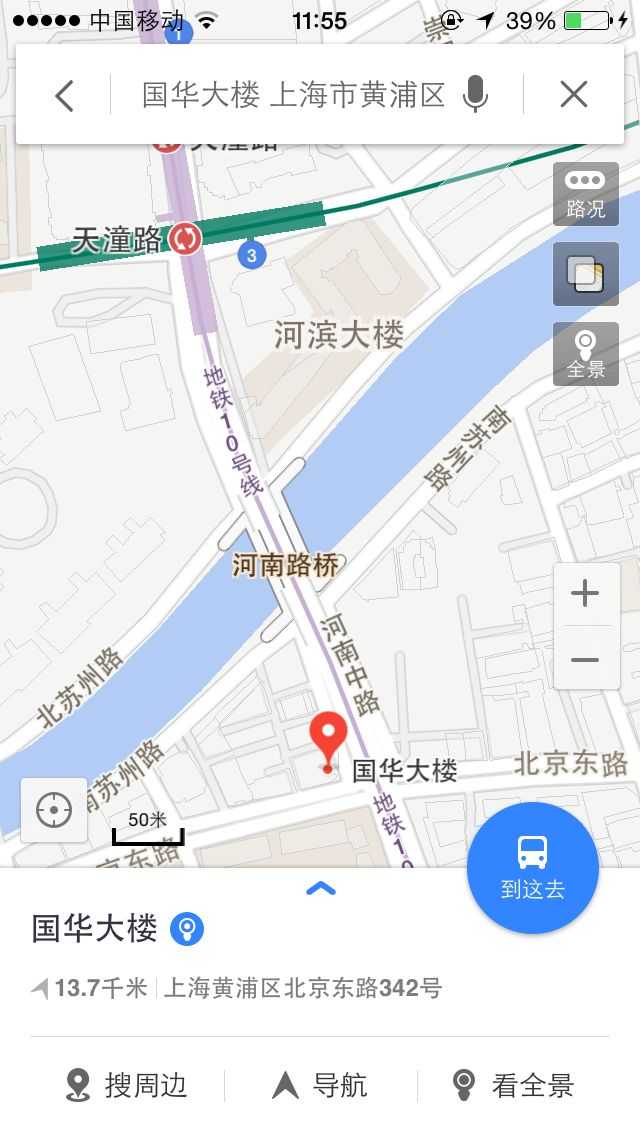Open the map layers selector
The width and height of the screenshot is (640, 1136).
(586, 274)
